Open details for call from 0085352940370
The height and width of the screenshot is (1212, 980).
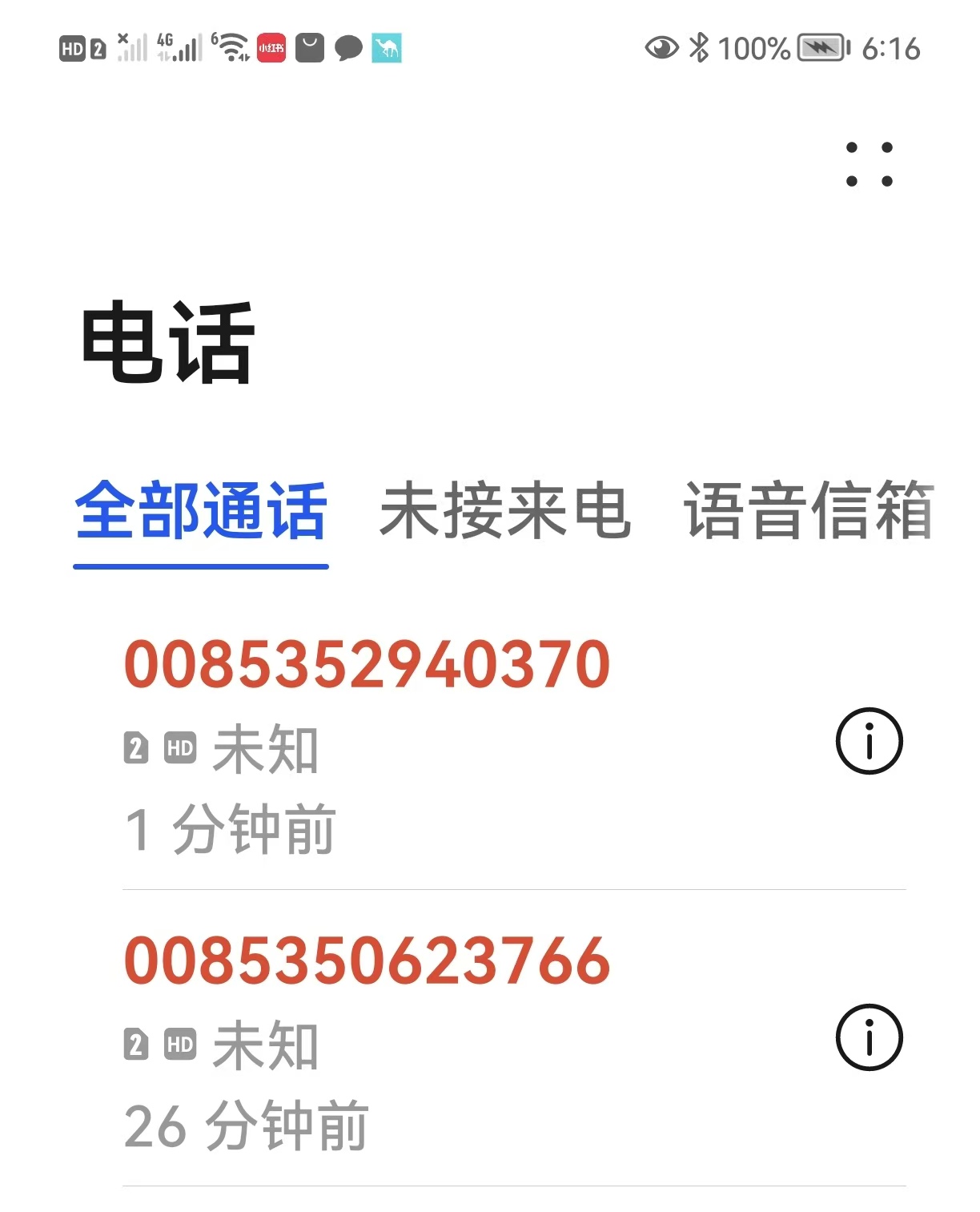click(867, 742)
